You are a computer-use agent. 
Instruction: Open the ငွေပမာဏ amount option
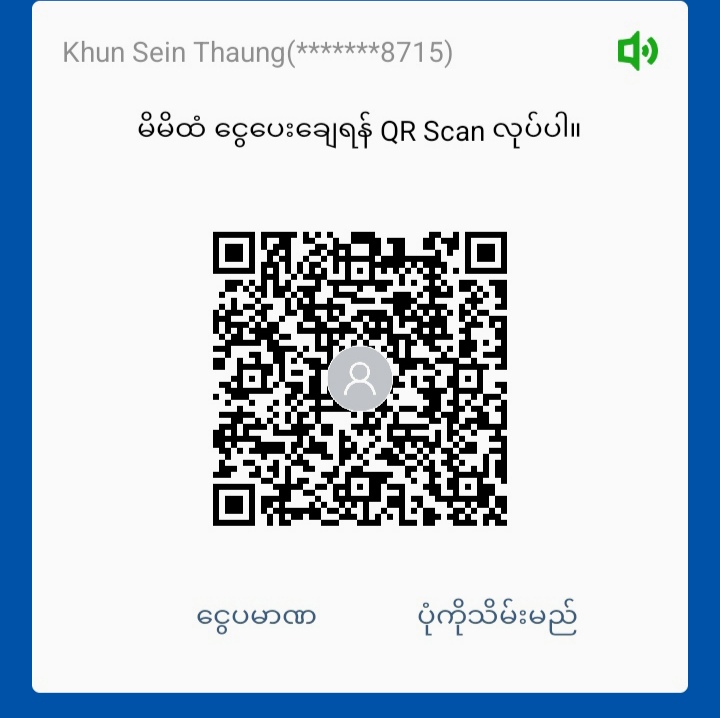point(257,616)
